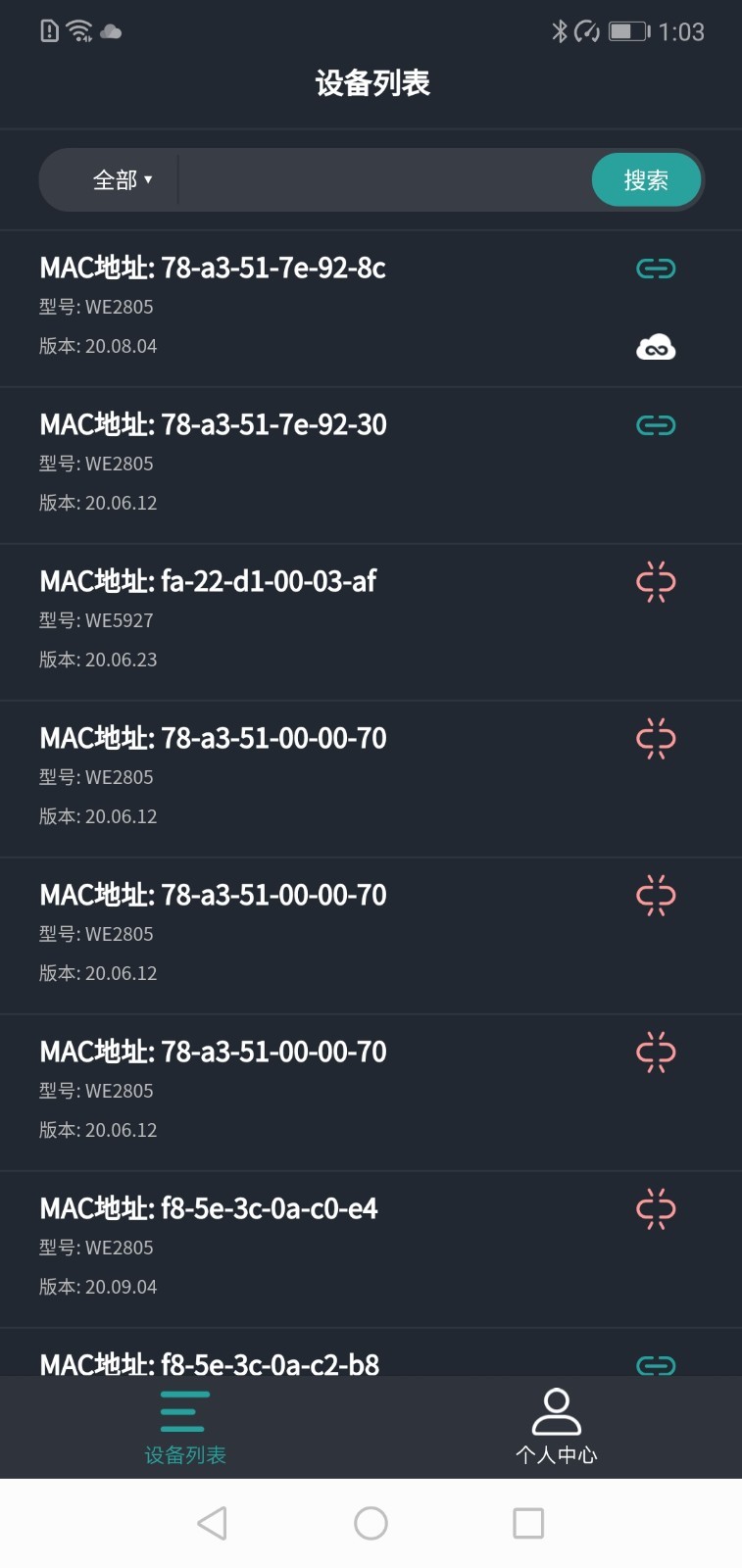Go back using the system back button
The image size is (742, 1568).
(x=212, y=1523)
